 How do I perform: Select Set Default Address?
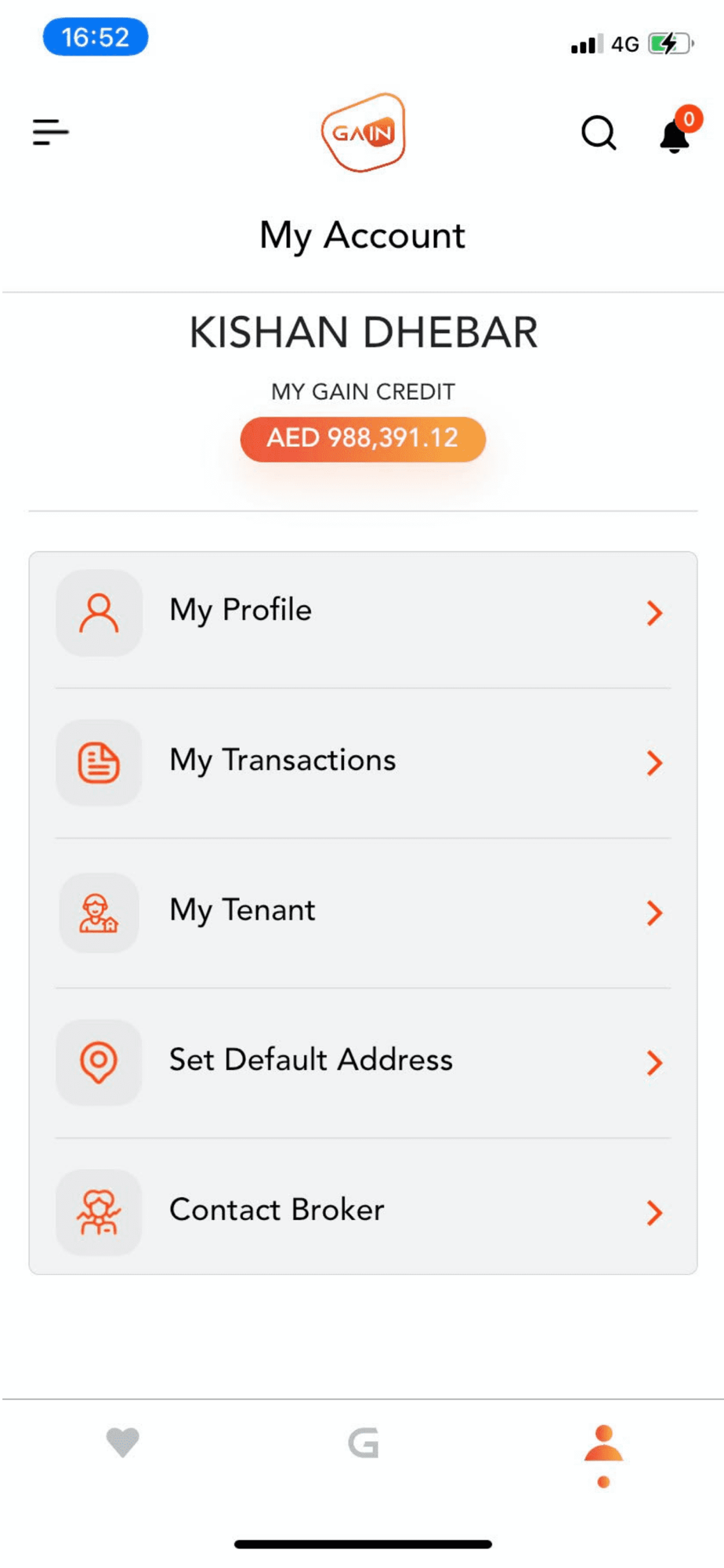(x=363, y=1062)
